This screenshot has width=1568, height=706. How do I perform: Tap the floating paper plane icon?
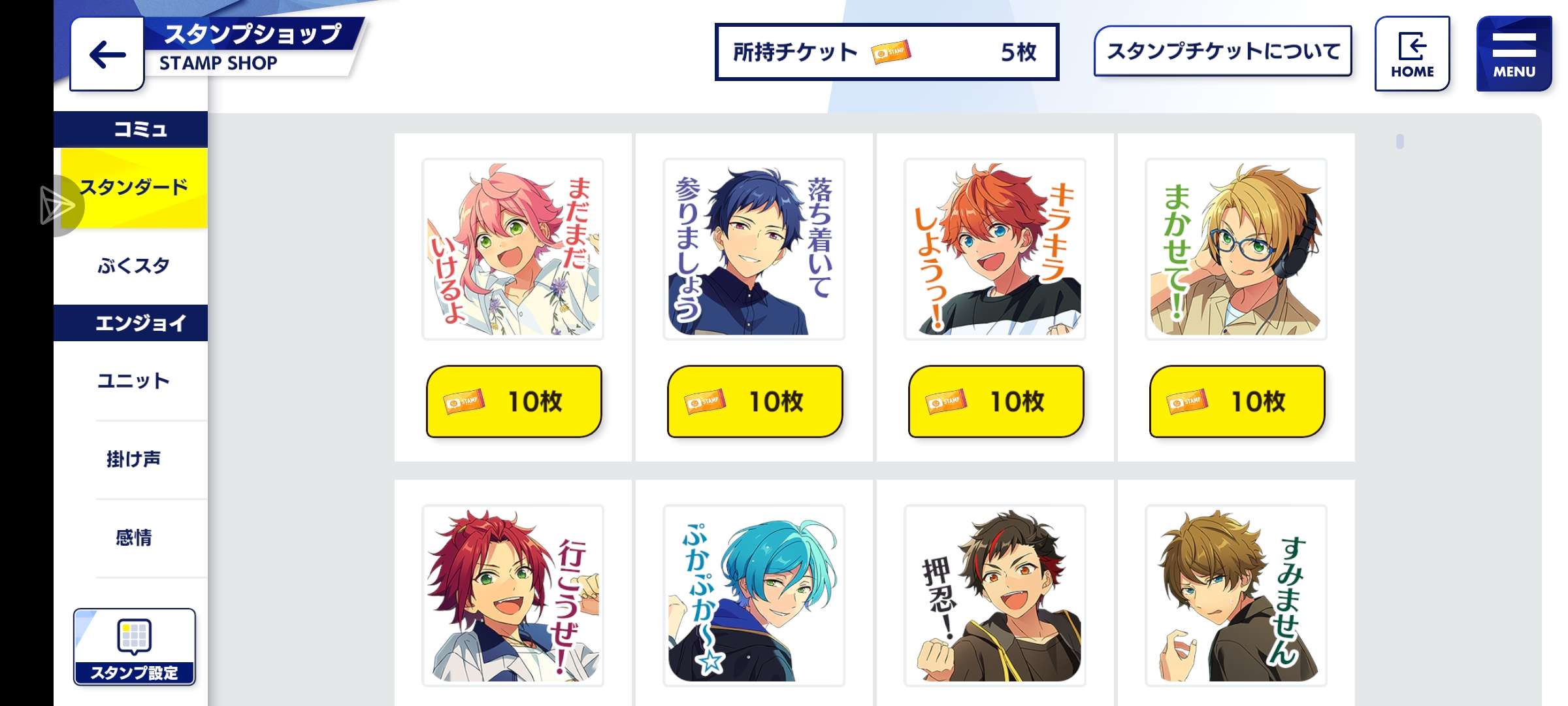pyautogui.click(x=57, y=205)
